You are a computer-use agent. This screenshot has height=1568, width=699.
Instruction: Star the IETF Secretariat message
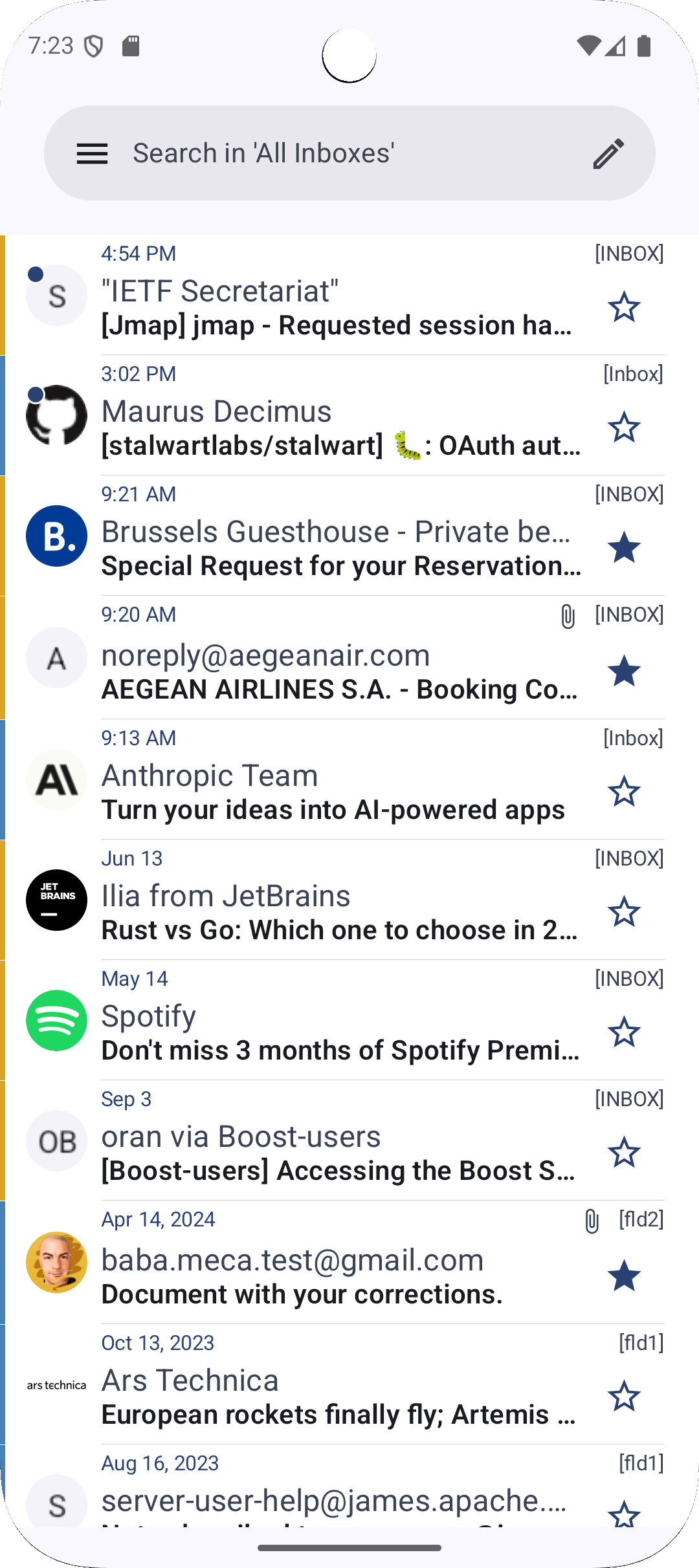624,307
